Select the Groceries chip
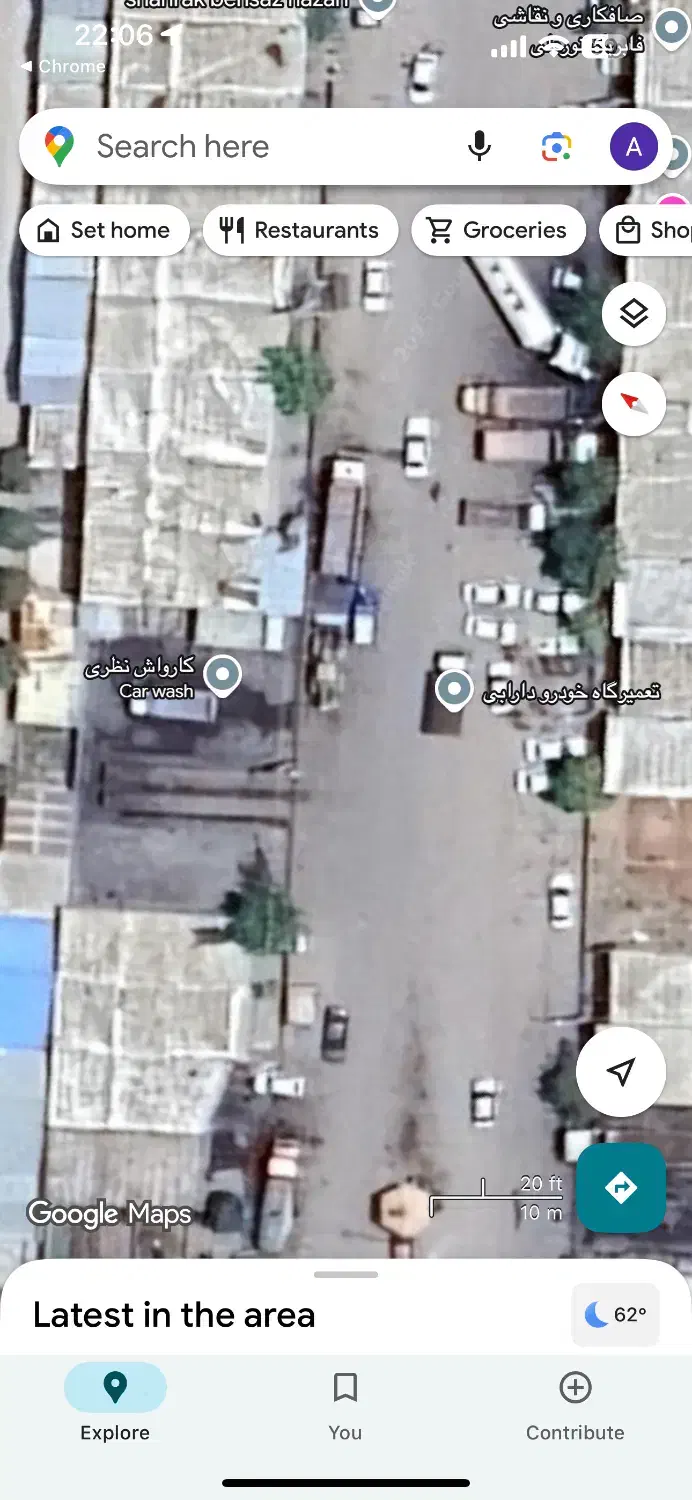This screenshot has height=1500, width=692. [497, 231]
